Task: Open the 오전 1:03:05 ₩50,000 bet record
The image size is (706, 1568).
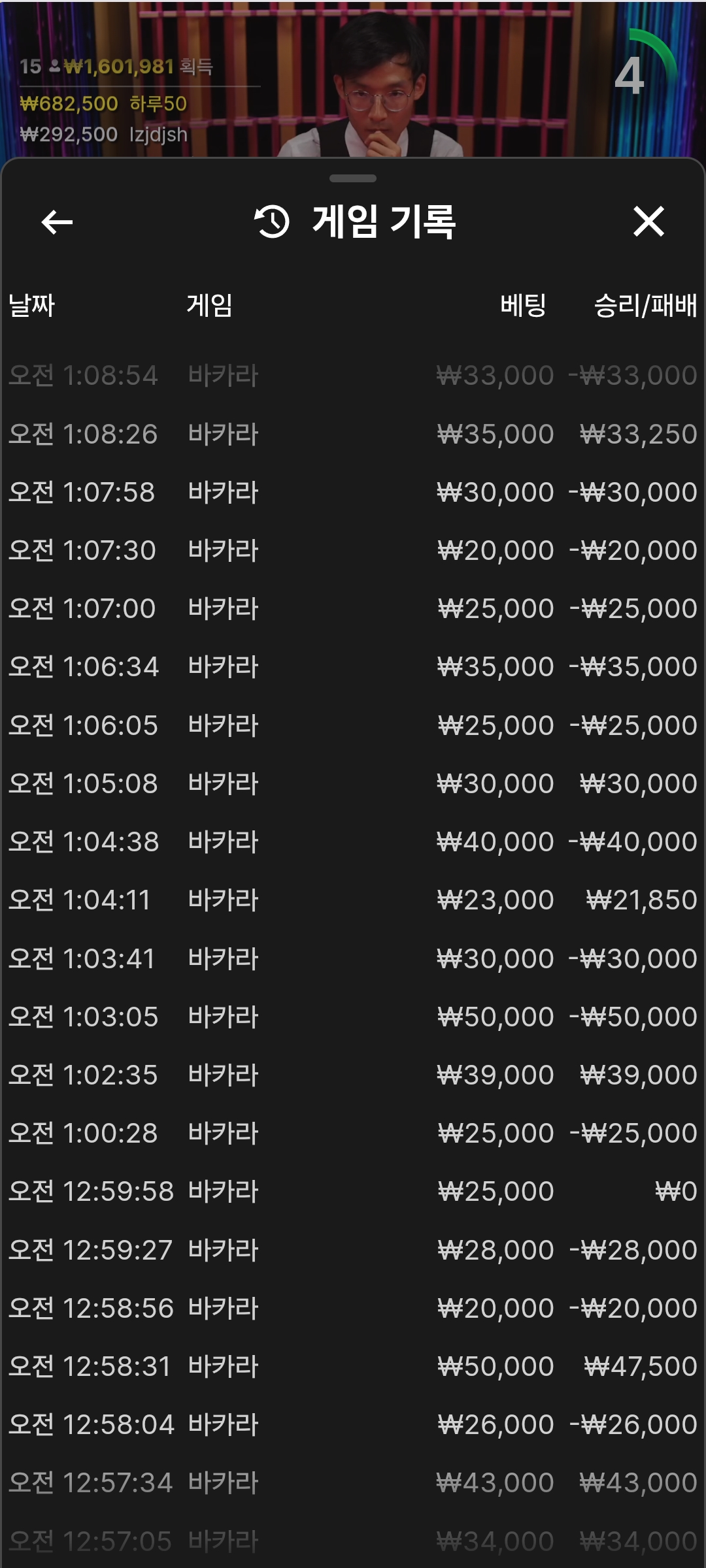Action: coord(353,1017)
